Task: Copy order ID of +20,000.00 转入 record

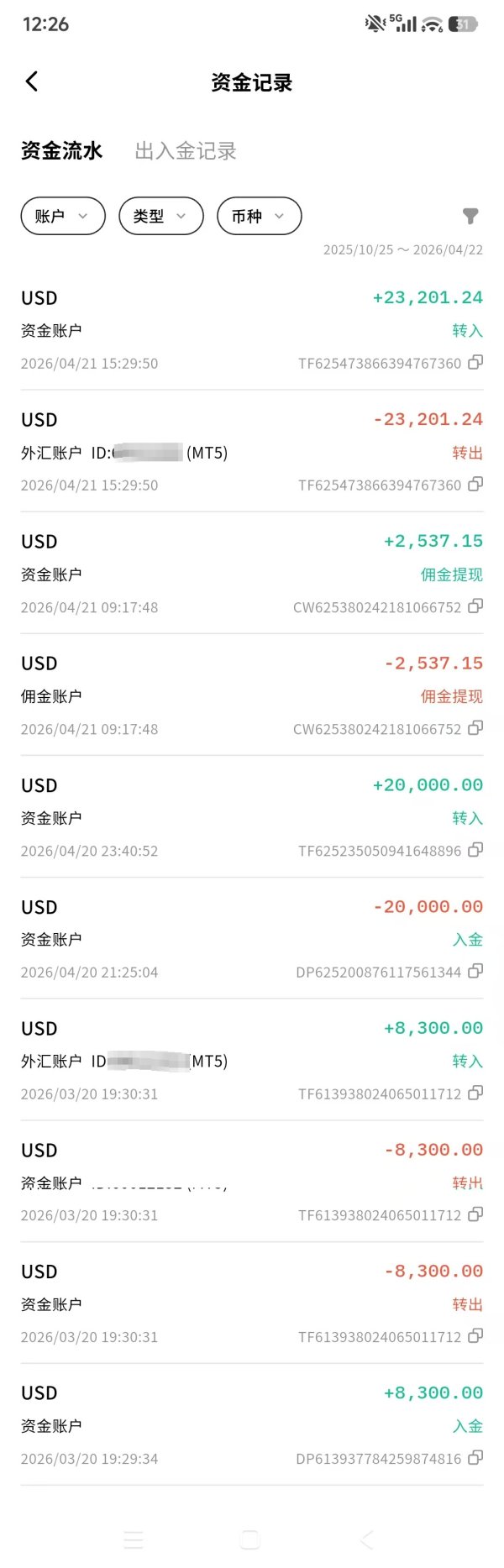Action: [x=475, y=850]
